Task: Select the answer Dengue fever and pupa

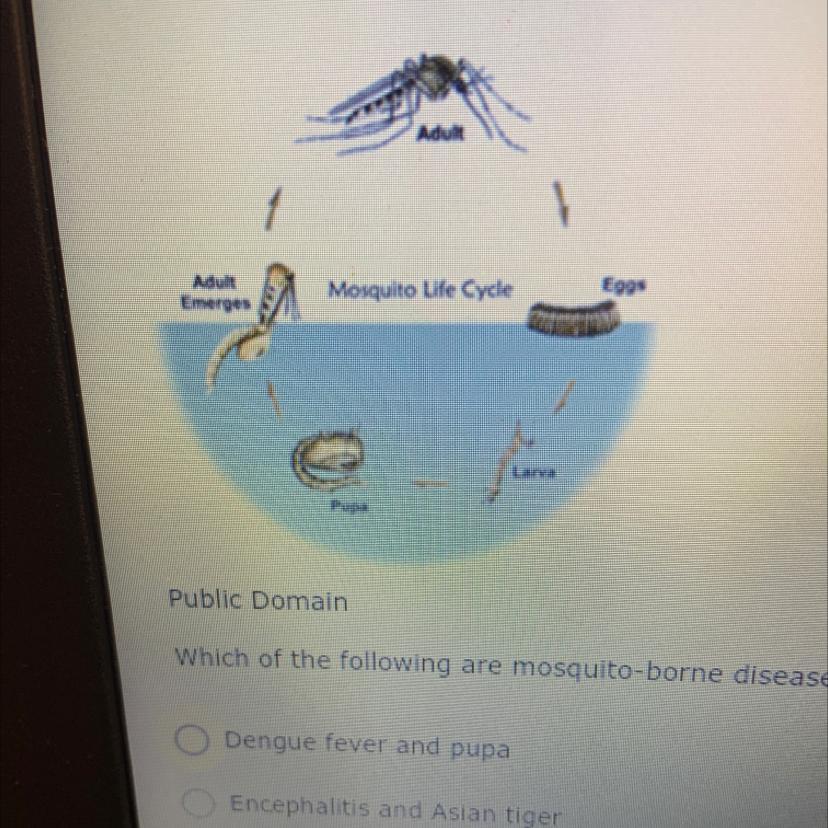Action: pos(191,743)
